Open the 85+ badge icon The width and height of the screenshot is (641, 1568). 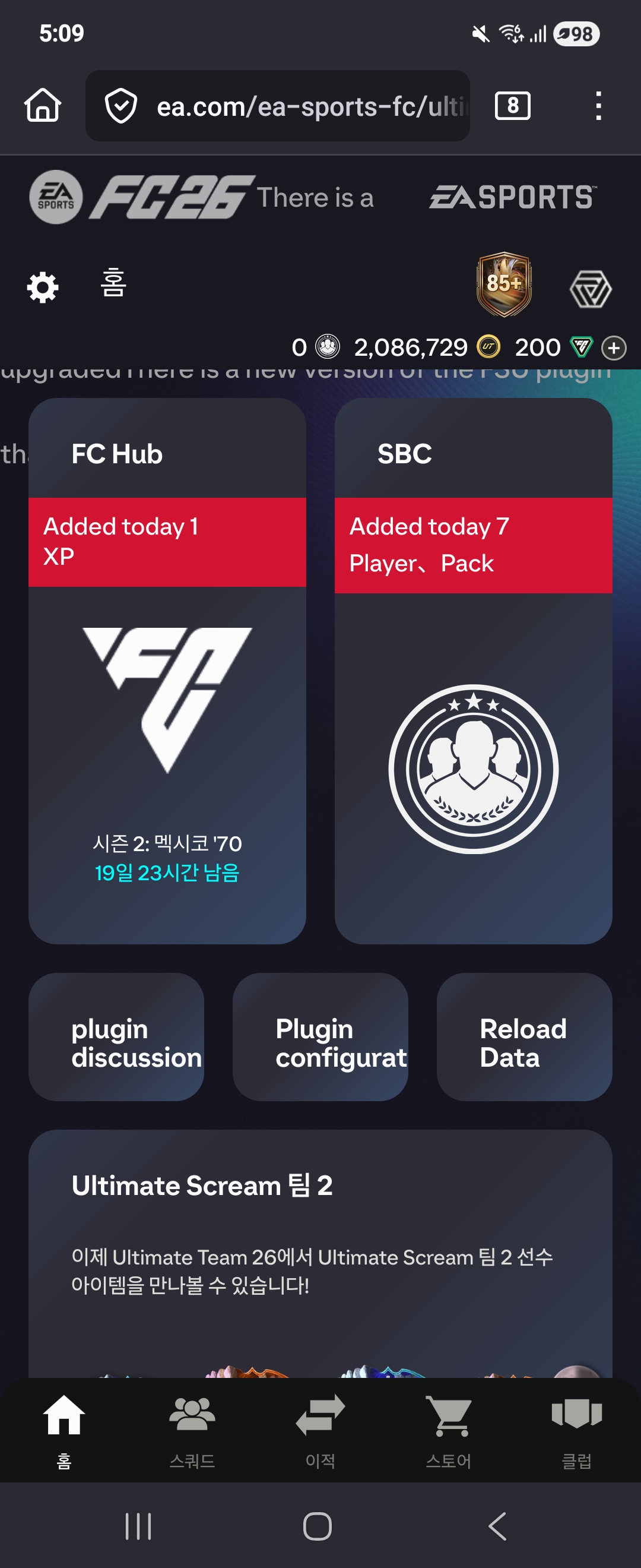click(x=503, y=284)
